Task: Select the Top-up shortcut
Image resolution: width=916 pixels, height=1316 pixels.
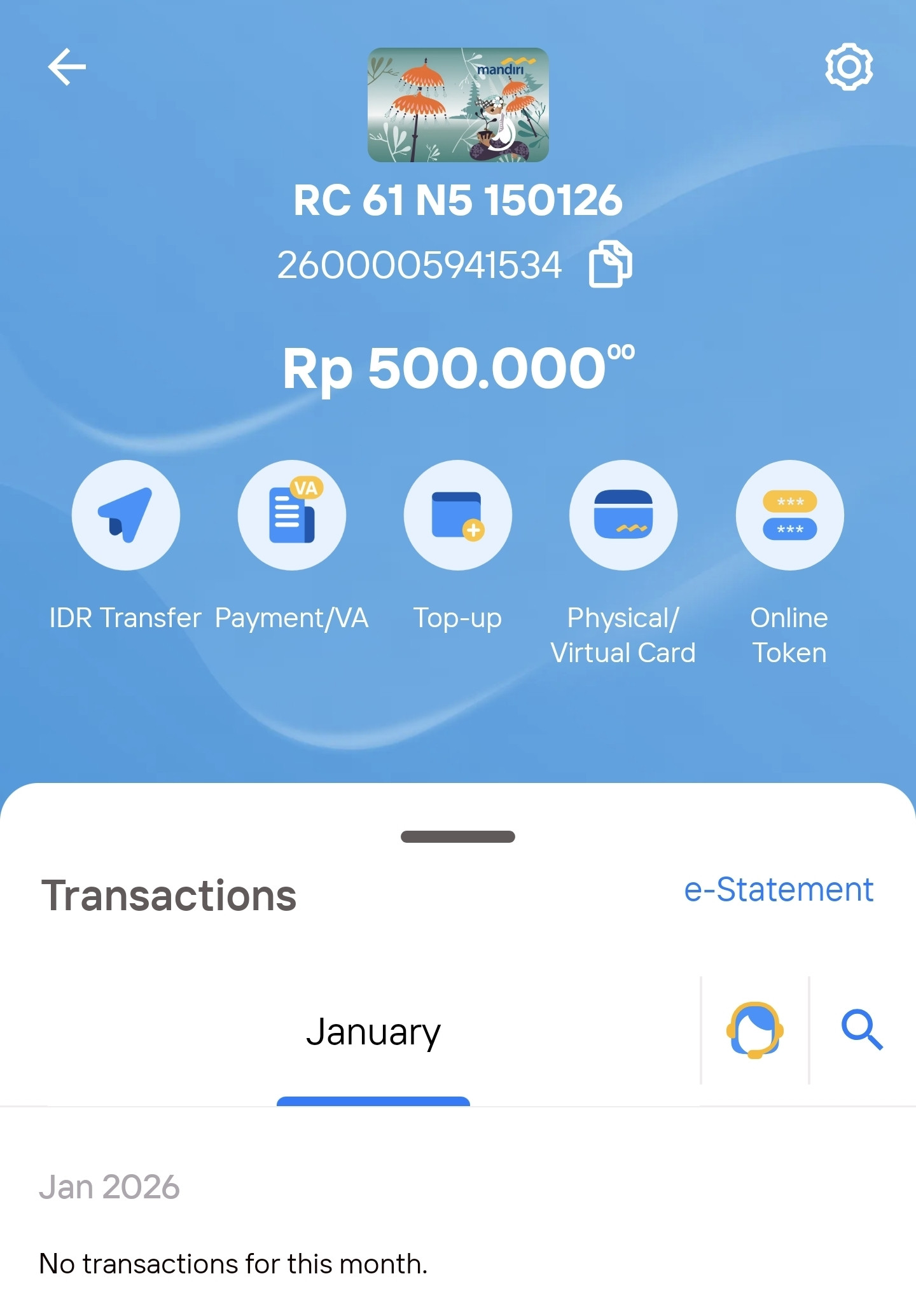Action: [458, 515]
